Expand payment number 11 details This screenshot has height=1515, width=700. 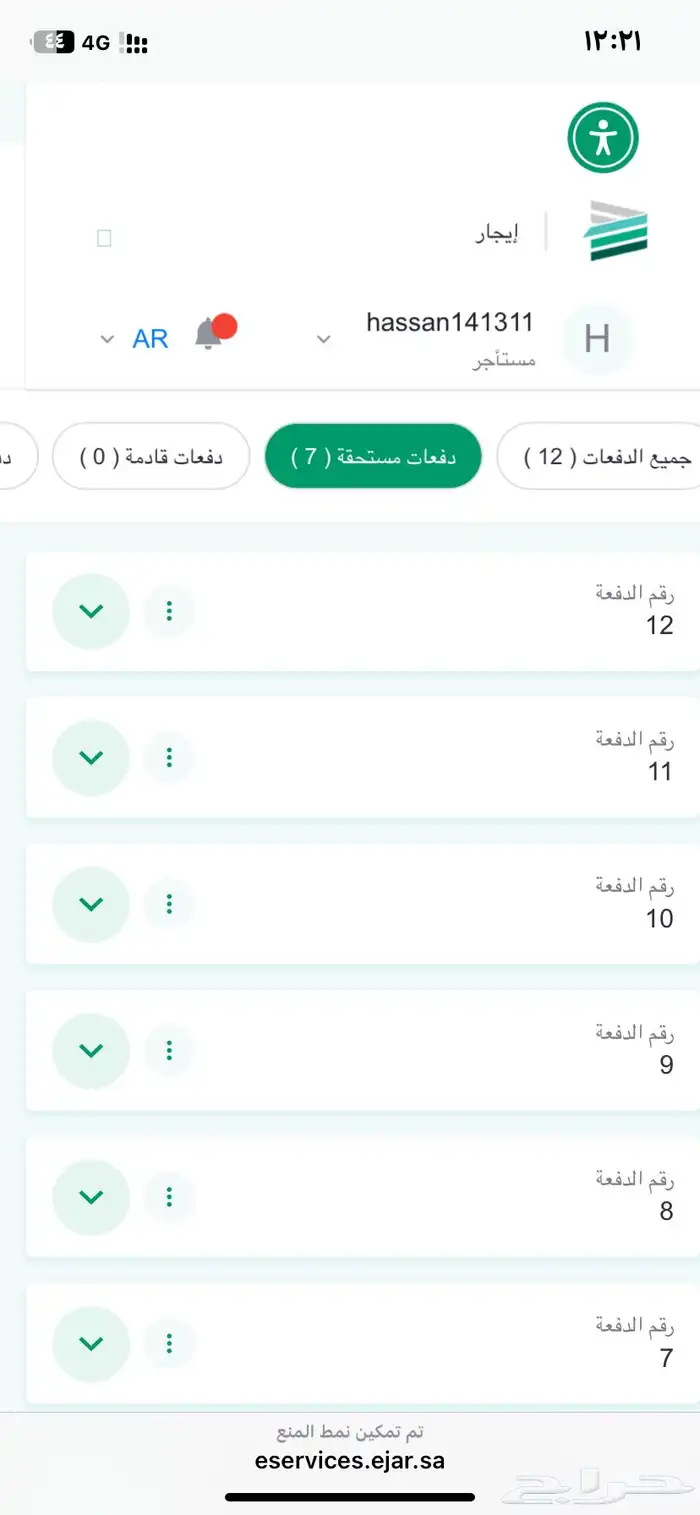tap(91, 758)
